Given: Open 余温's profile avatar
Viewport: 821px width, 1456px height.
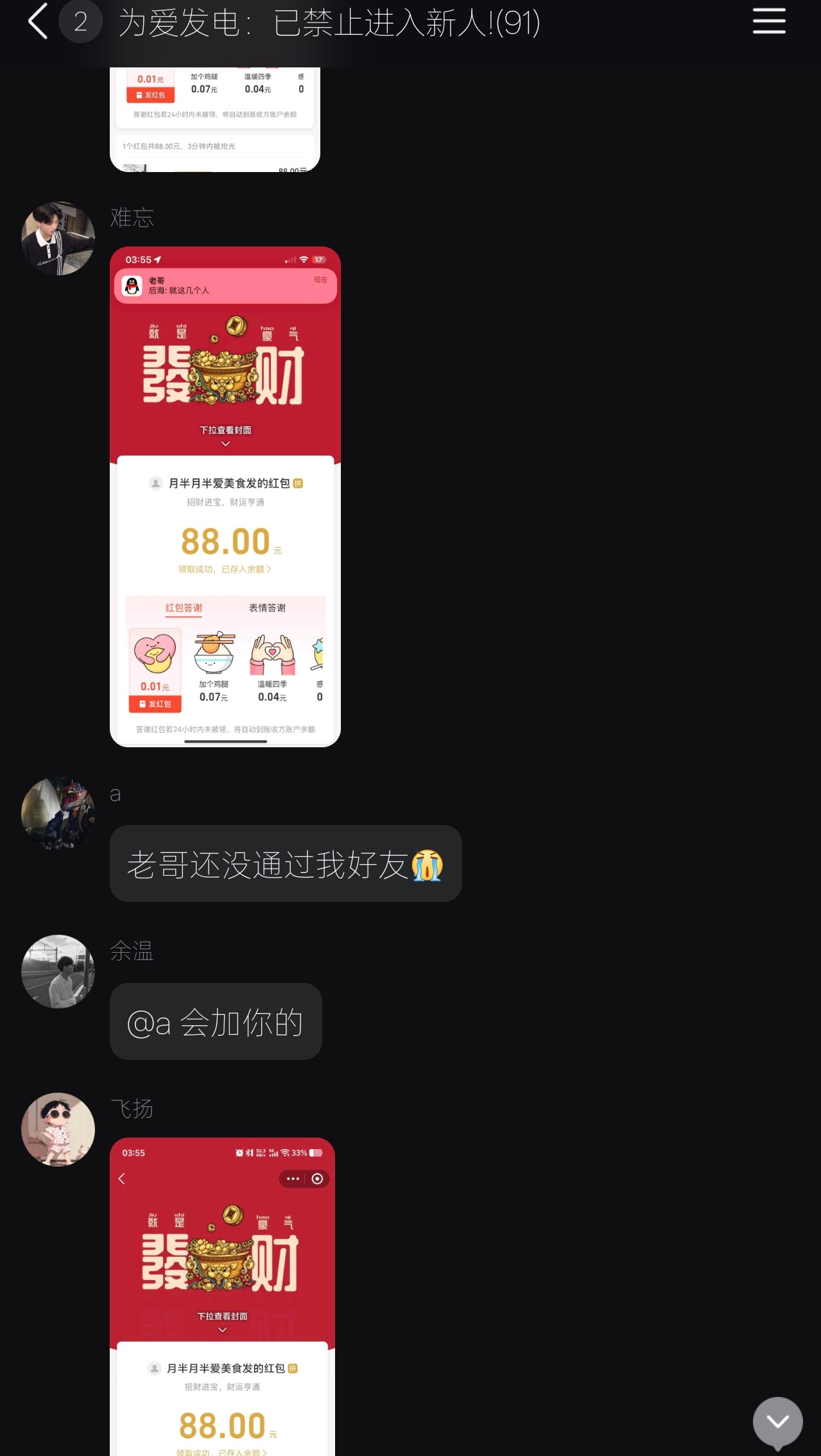Looking at the screenshot, I should 58,971.
